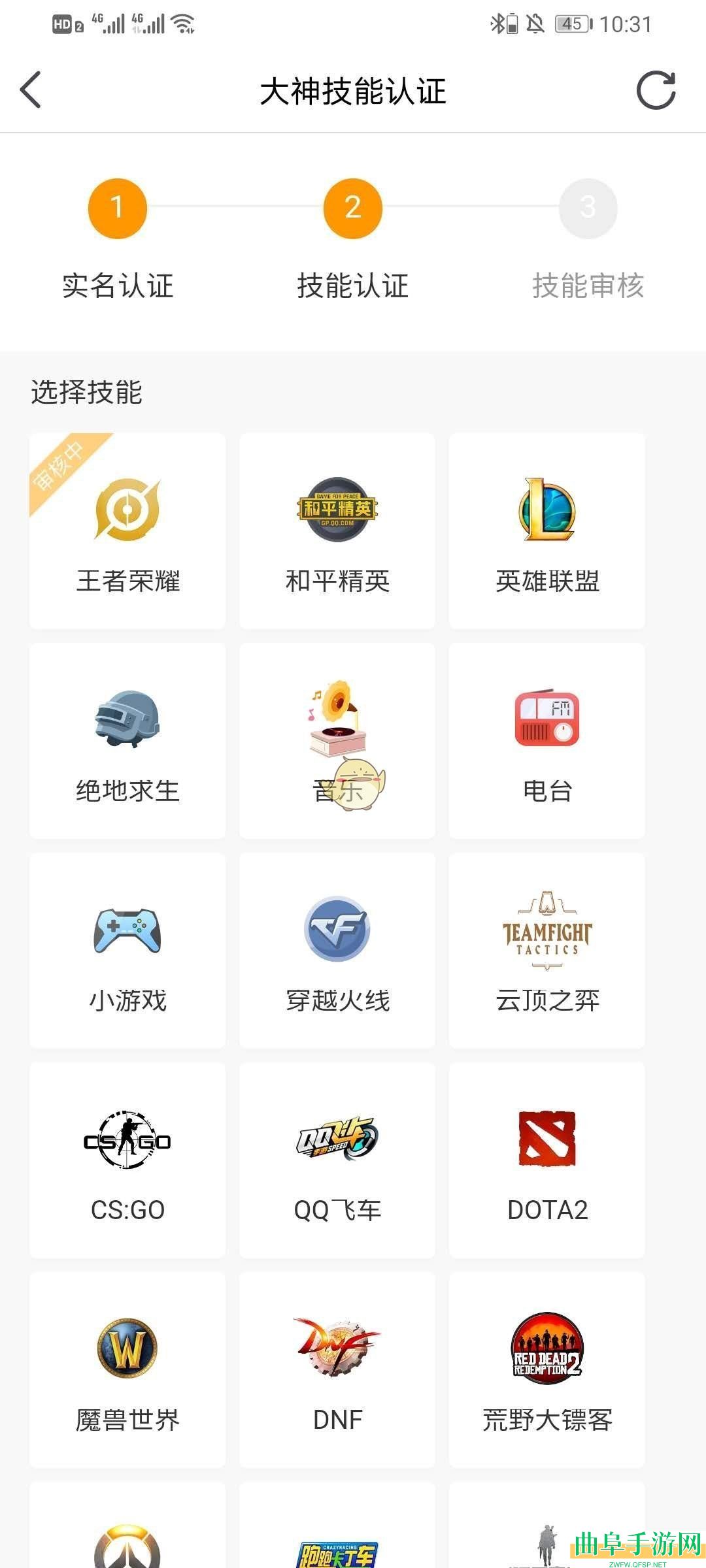Select the 穿越火线 CF icon
The width and height of the screenshot is (706, 1568).
point(339,931)
